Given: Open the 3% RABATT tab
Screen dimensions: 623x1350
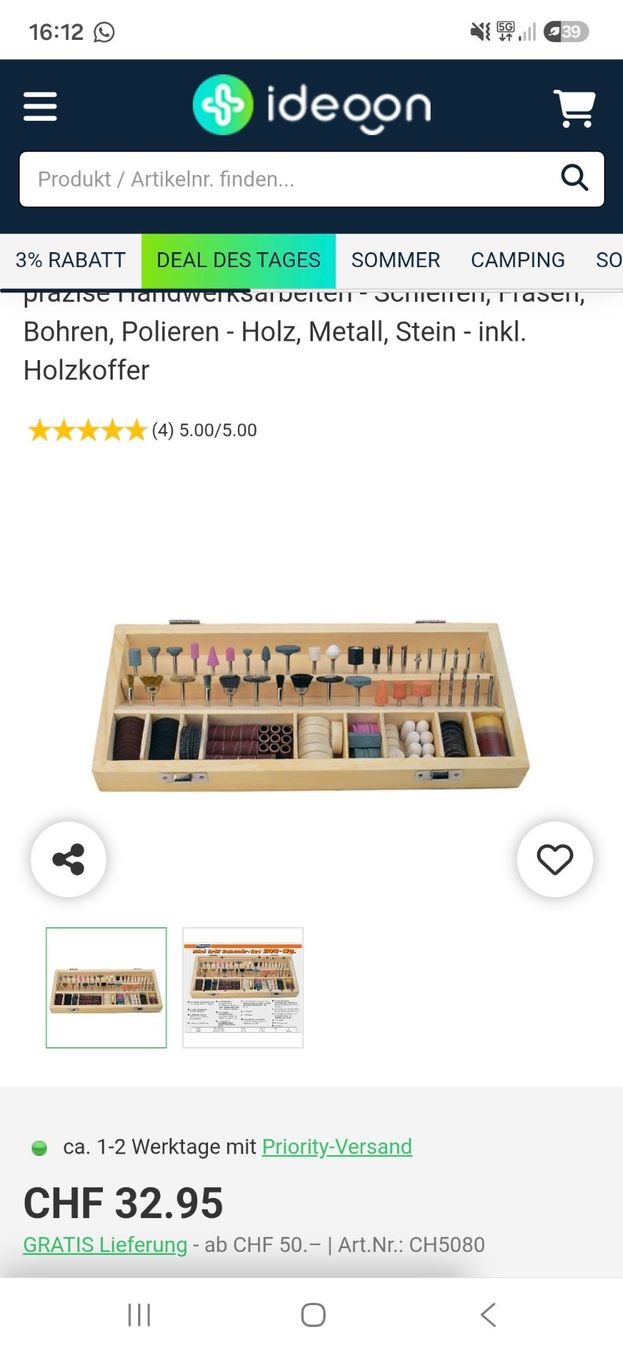Looking at the screenshot, I should coord(70,260).
